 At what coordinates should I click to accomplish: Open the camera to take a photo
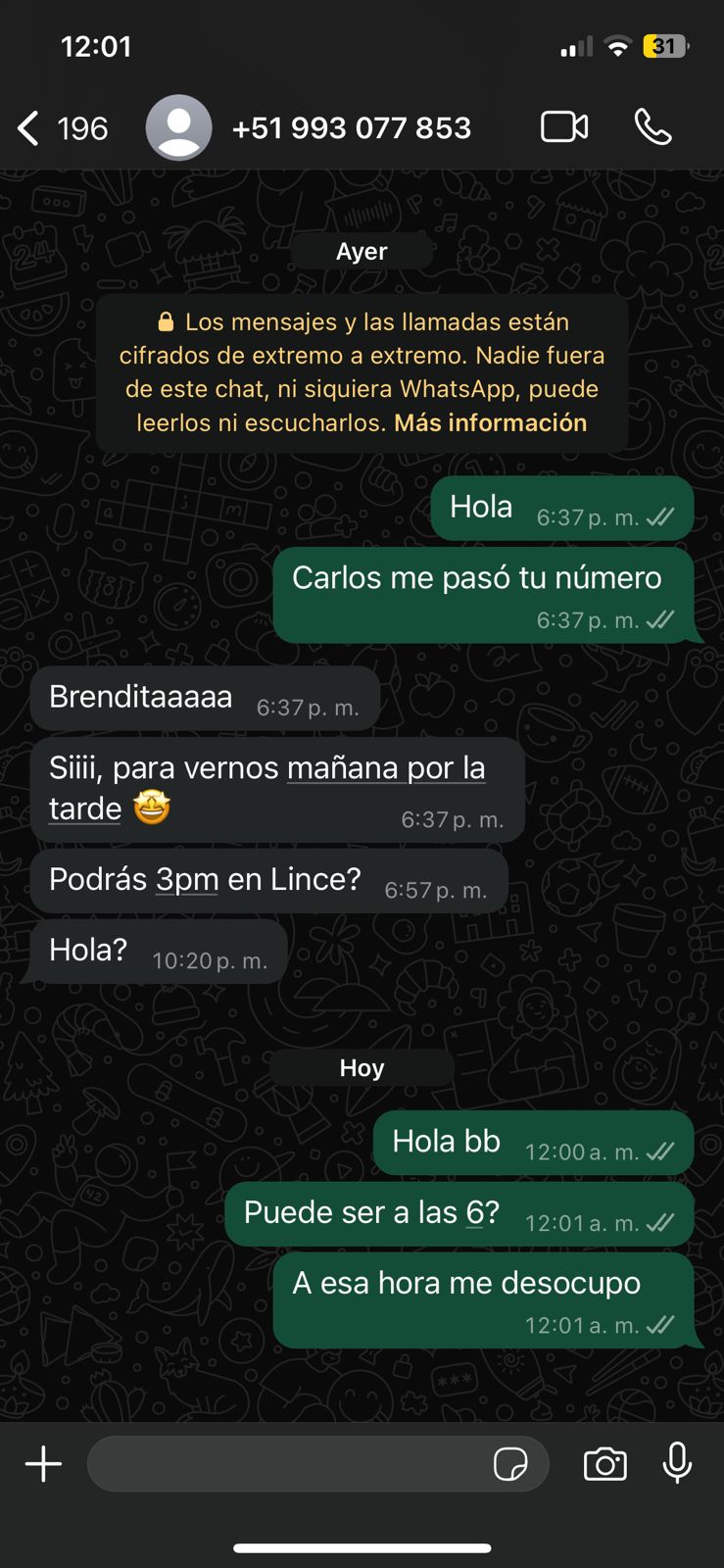point(605,1464)
